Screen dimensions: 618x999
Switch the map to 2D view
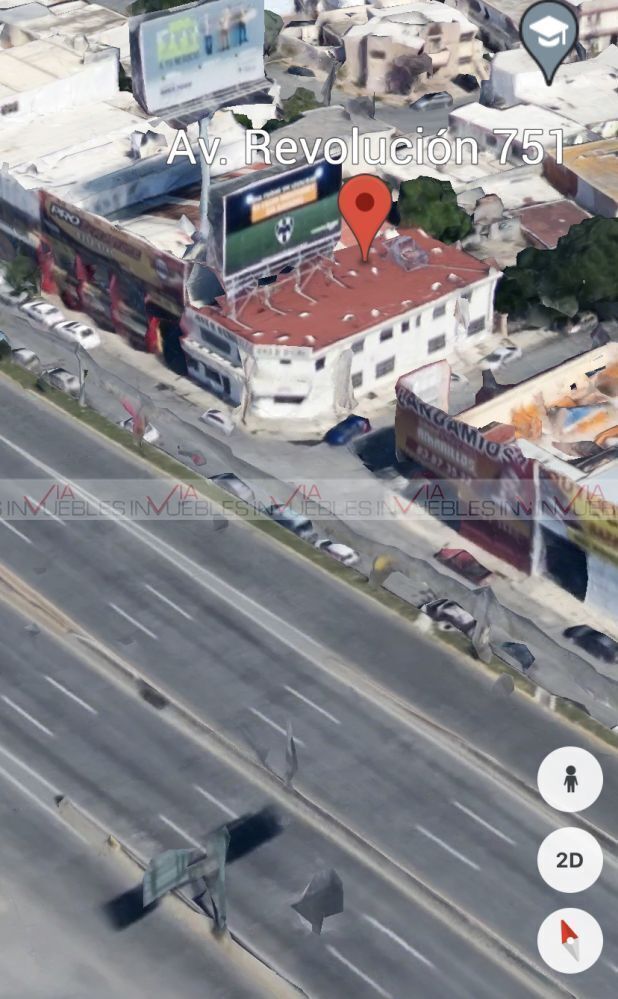pos(570,860)
